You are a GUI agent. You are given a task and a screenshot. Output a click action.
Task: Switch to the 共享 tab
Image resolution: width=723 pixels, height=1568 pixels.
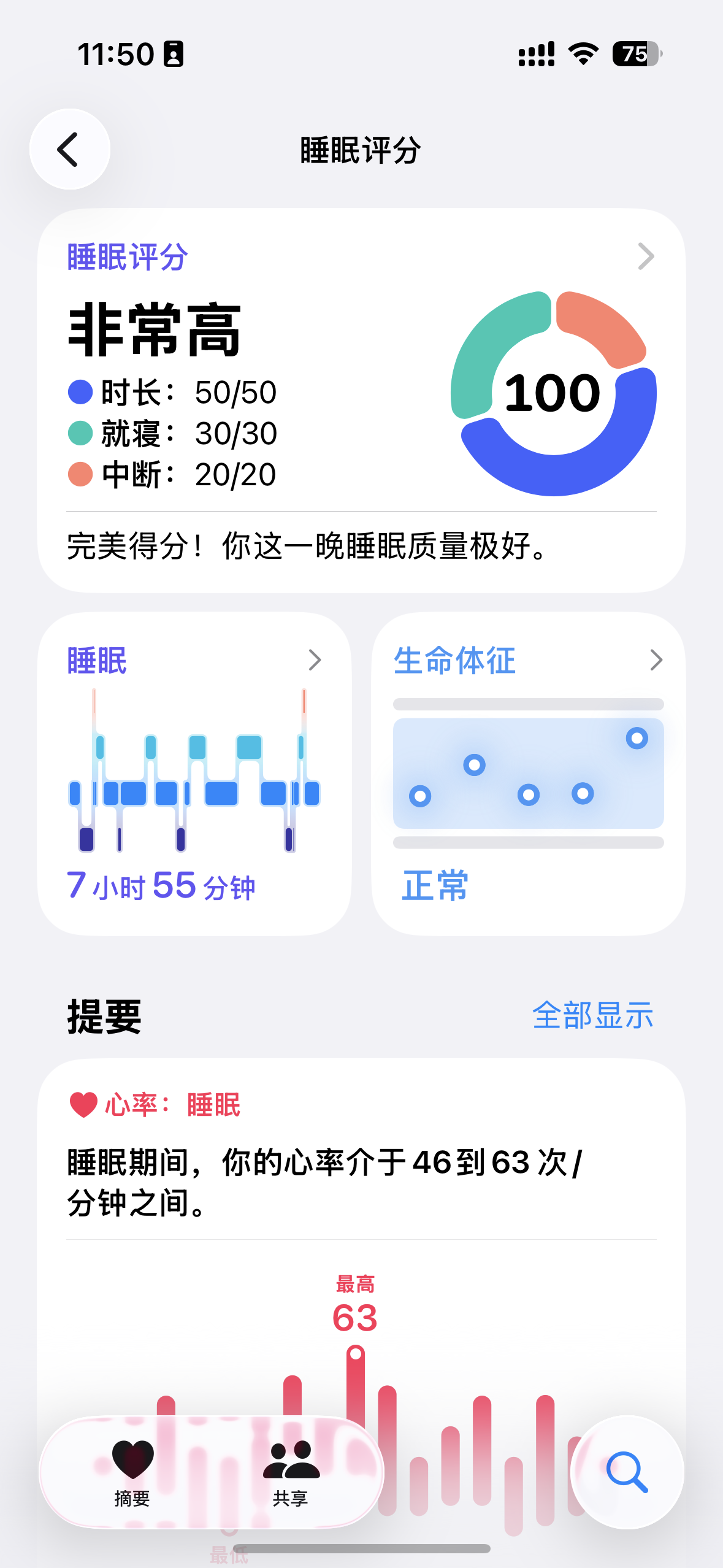coord(291,1471)
